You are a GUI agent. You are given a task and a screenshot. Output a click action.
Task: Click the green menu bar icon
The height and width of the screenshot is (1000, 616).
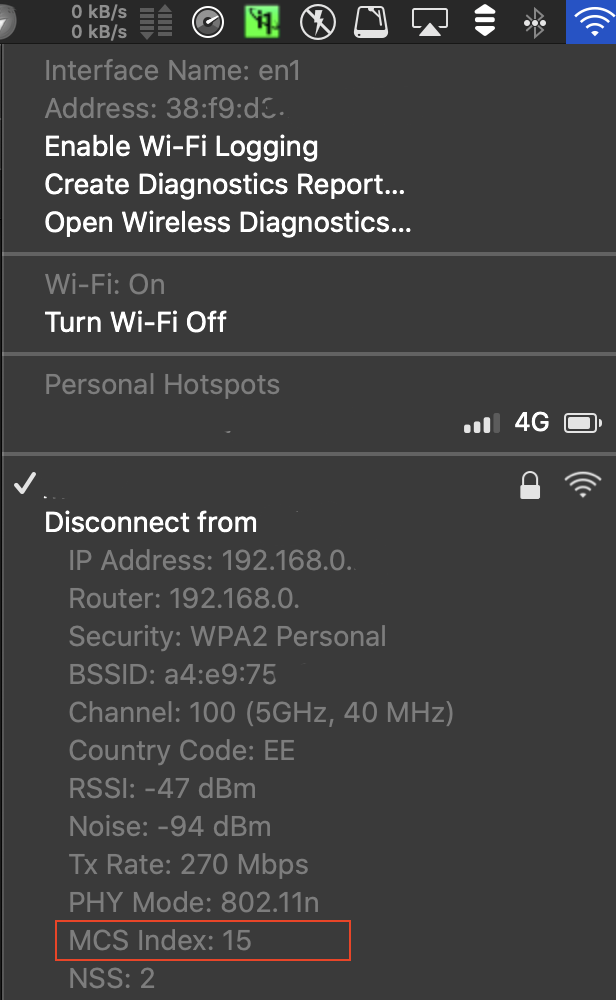pyautogui.click(x=262, y=22)
